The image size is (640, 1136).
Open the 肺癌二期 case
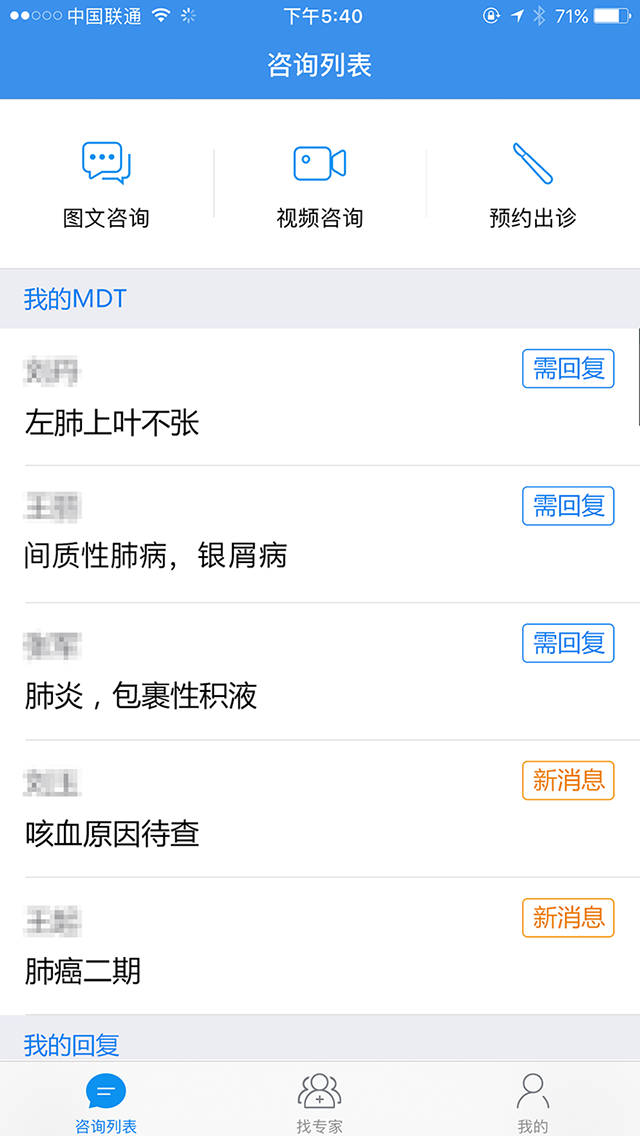click(x=82, y=970)
